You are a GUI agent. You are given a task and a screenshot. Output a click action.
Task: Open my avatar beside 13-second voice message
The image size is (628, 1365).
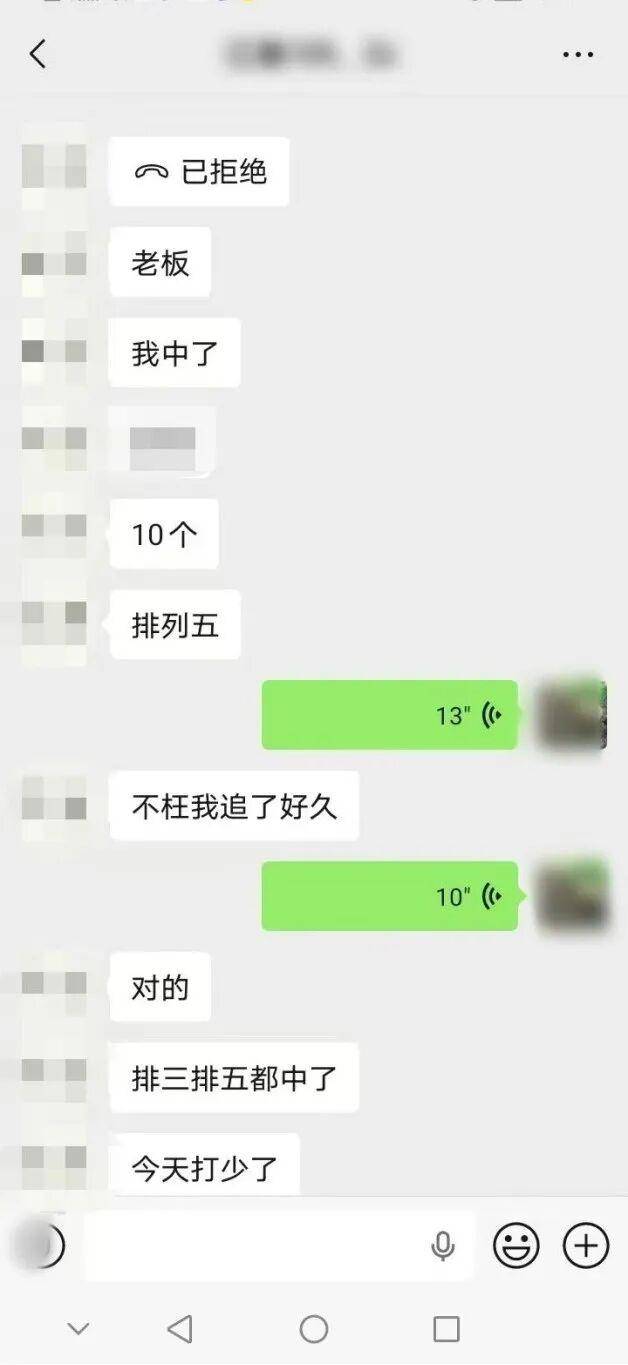point(571,715)
